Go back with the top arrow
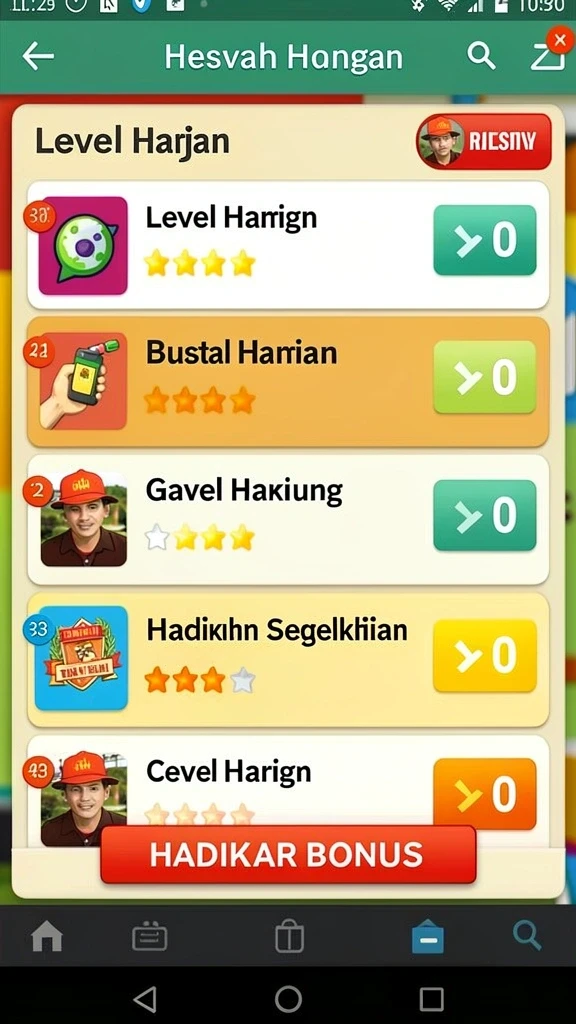576x1024 pixels. tap(38, 57)
